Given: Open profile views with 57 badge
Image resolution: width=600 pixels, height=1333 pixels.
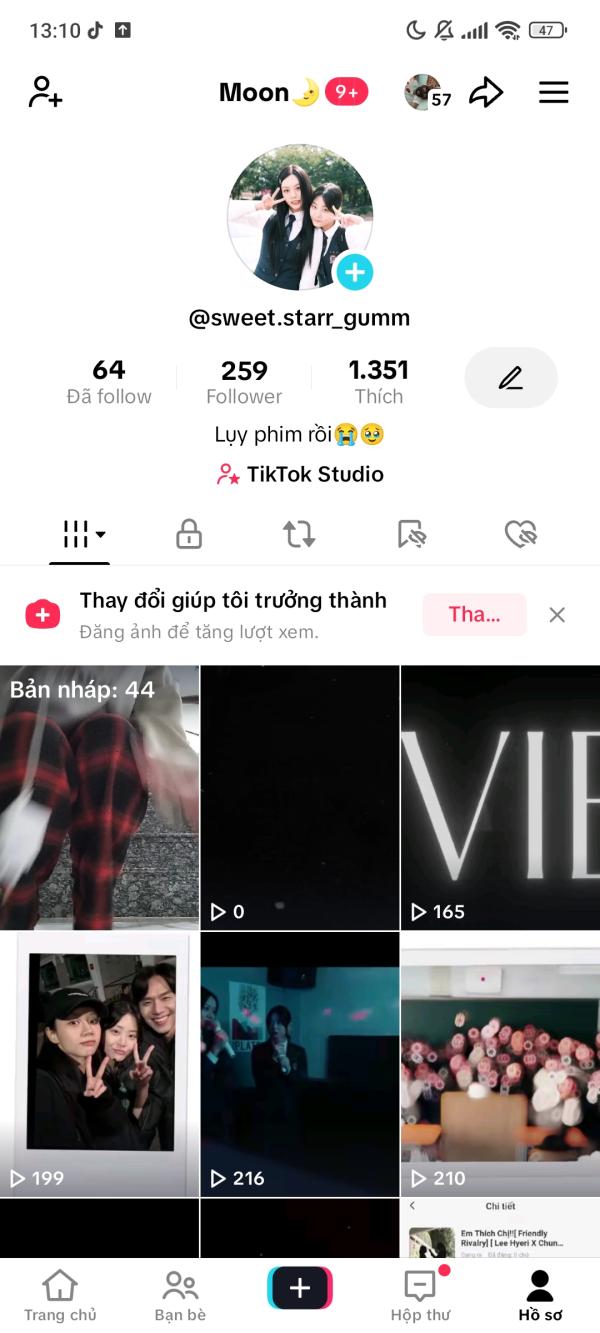Looking at the screenshot, I should pos(427,93).
